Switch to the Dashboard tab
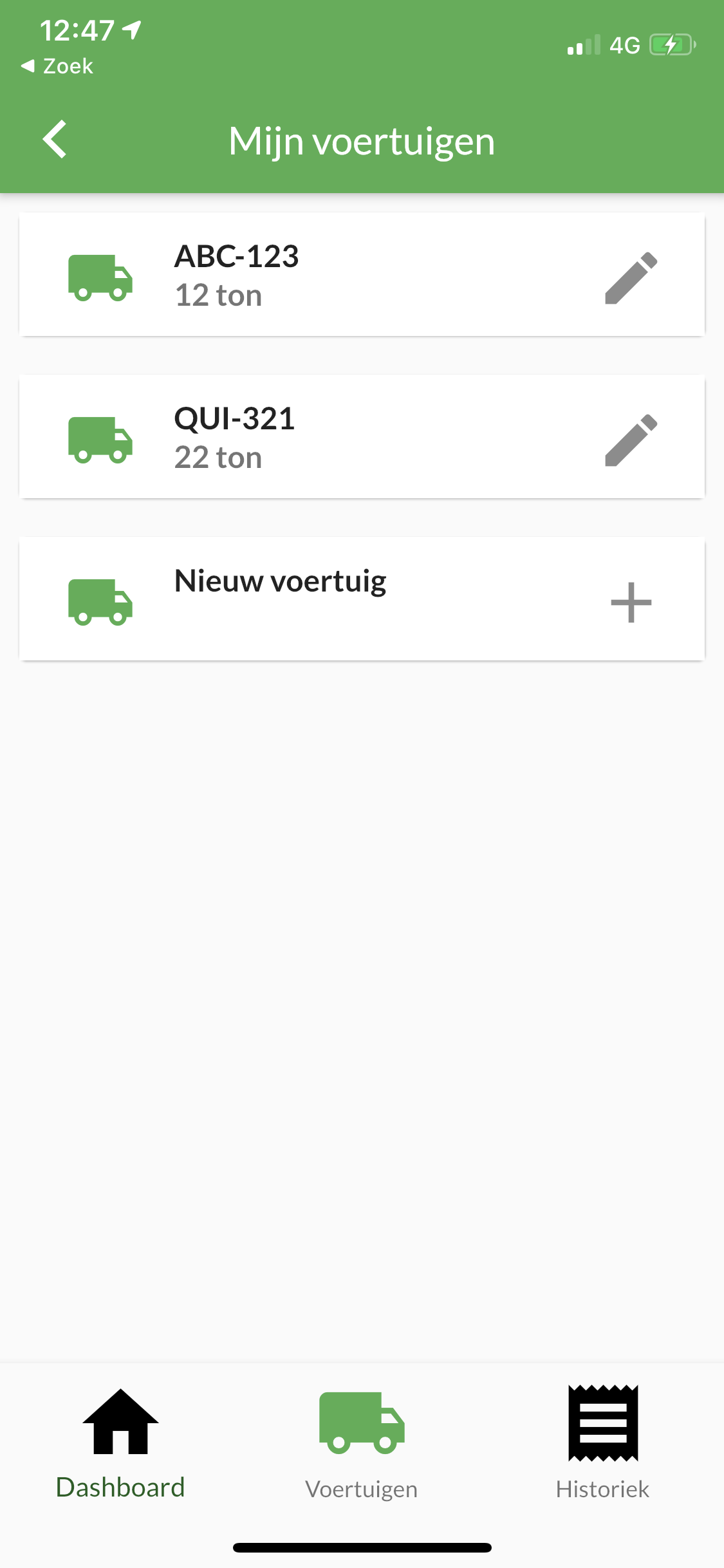724x1568 pixels. pos(120,1443)
